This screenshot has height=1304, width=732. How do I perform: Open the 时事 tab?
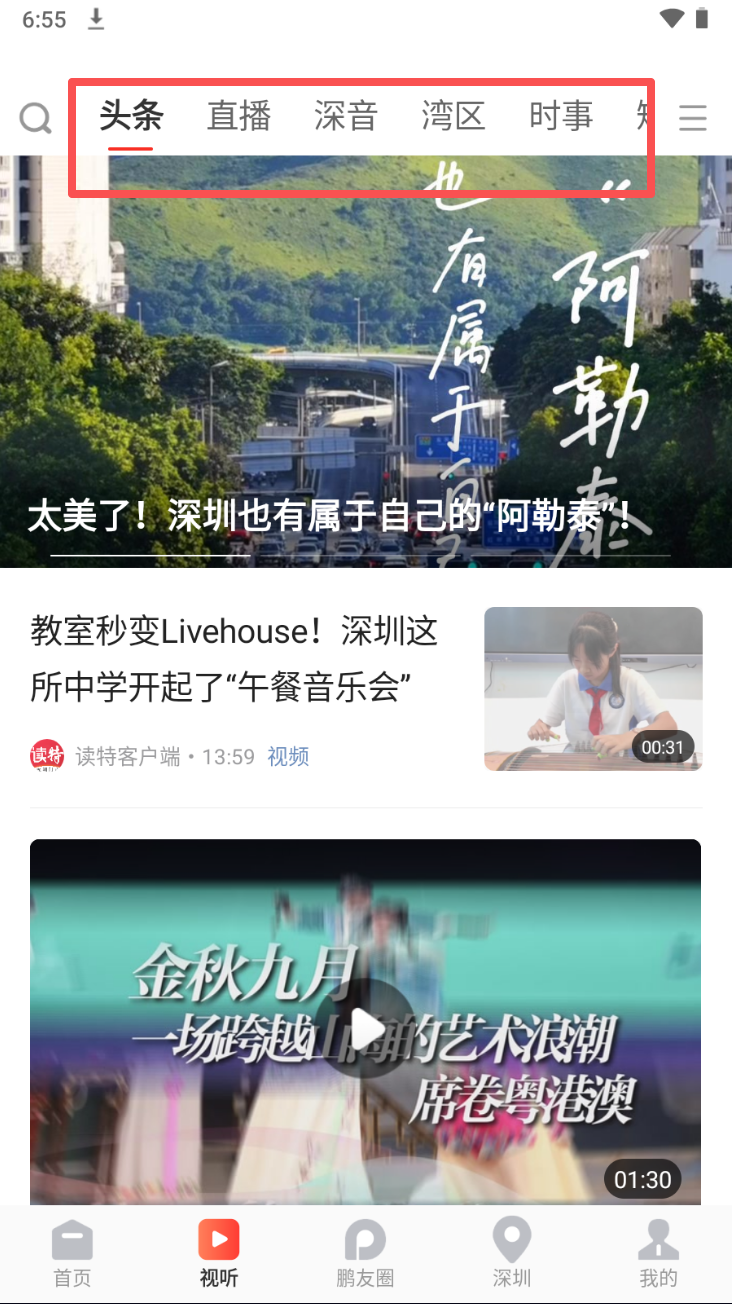tap(561, 116)
